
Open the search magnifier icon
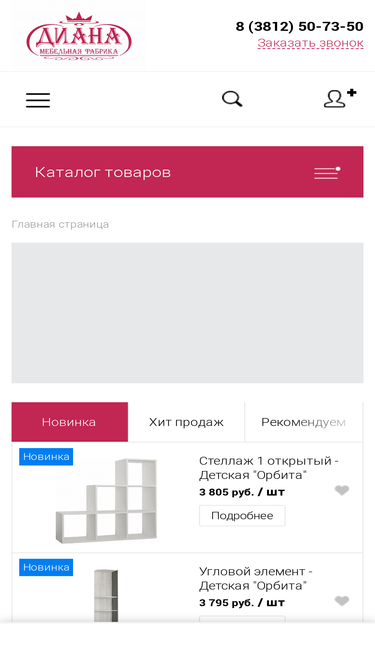pos(232,99)
